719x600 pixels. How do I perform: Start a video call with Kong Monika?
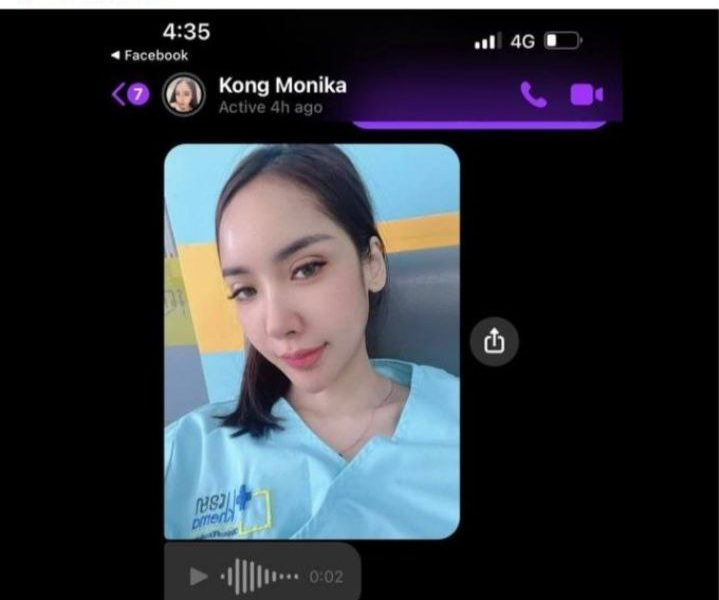point(586,95)
